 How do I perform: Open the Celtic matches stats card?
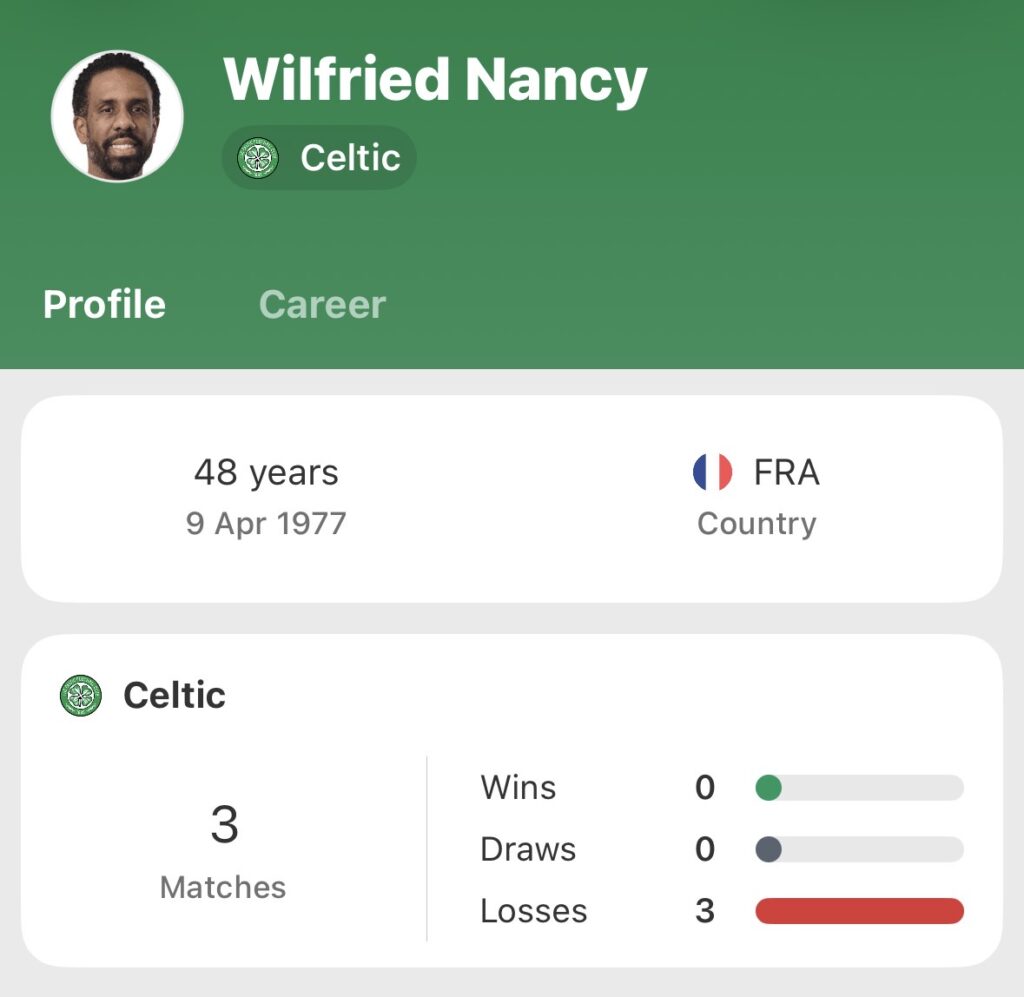click(x=511, y=800)
